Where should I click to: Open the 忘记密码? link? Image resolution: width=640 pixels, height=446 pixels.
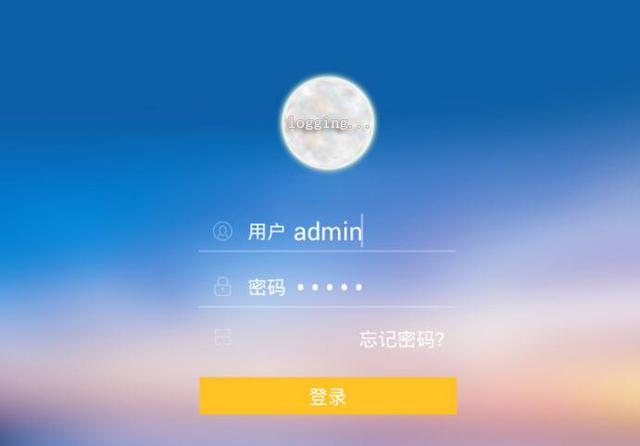(x=402, y=339)
